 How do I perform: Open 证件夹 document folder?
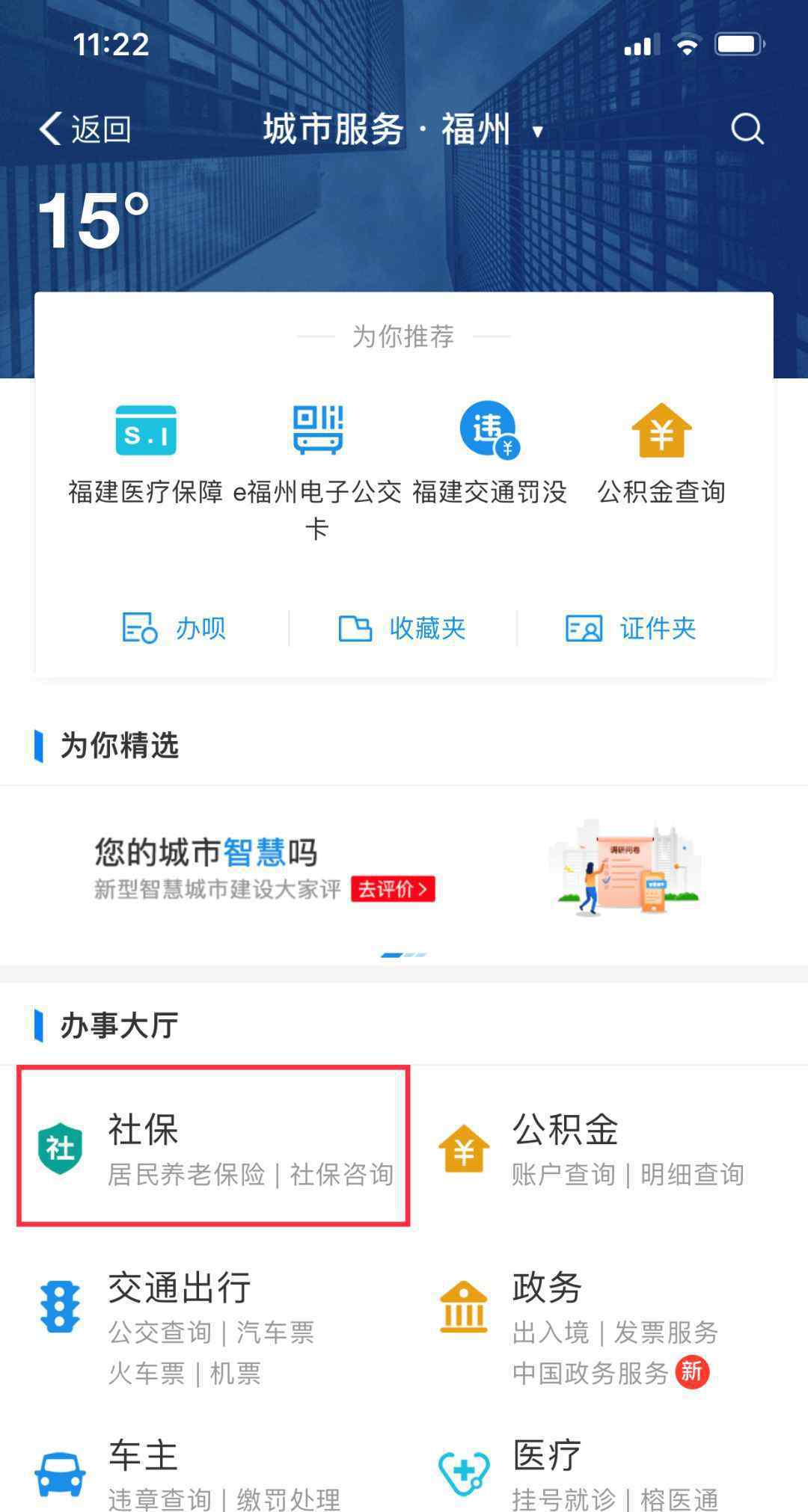pyautogui.click(x=631, y=628)
